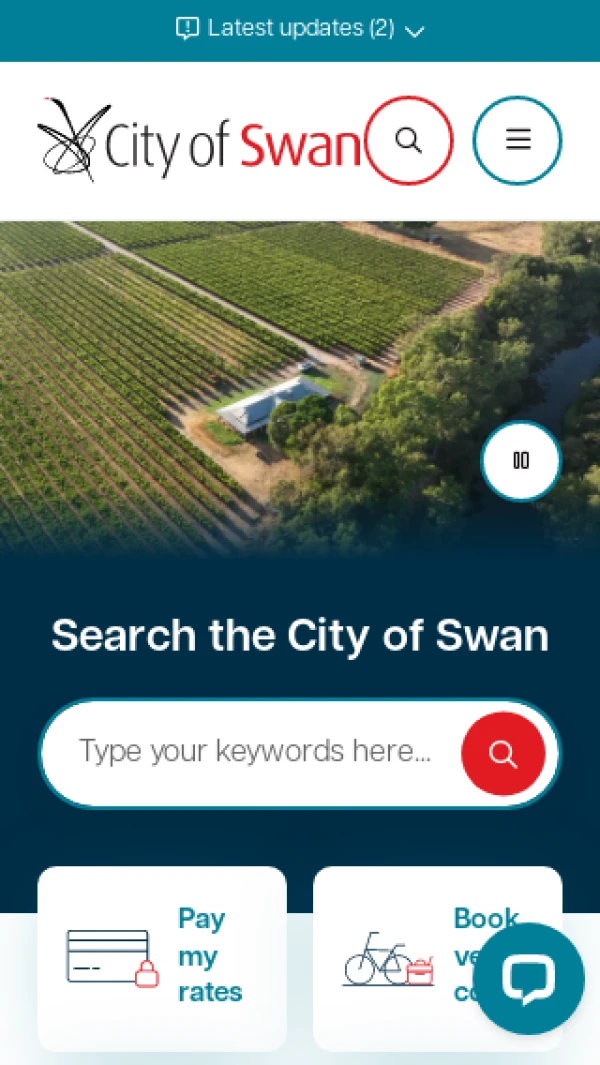Open the live chat bubble
Screen dimensions: 600x1065
(528, 978)
